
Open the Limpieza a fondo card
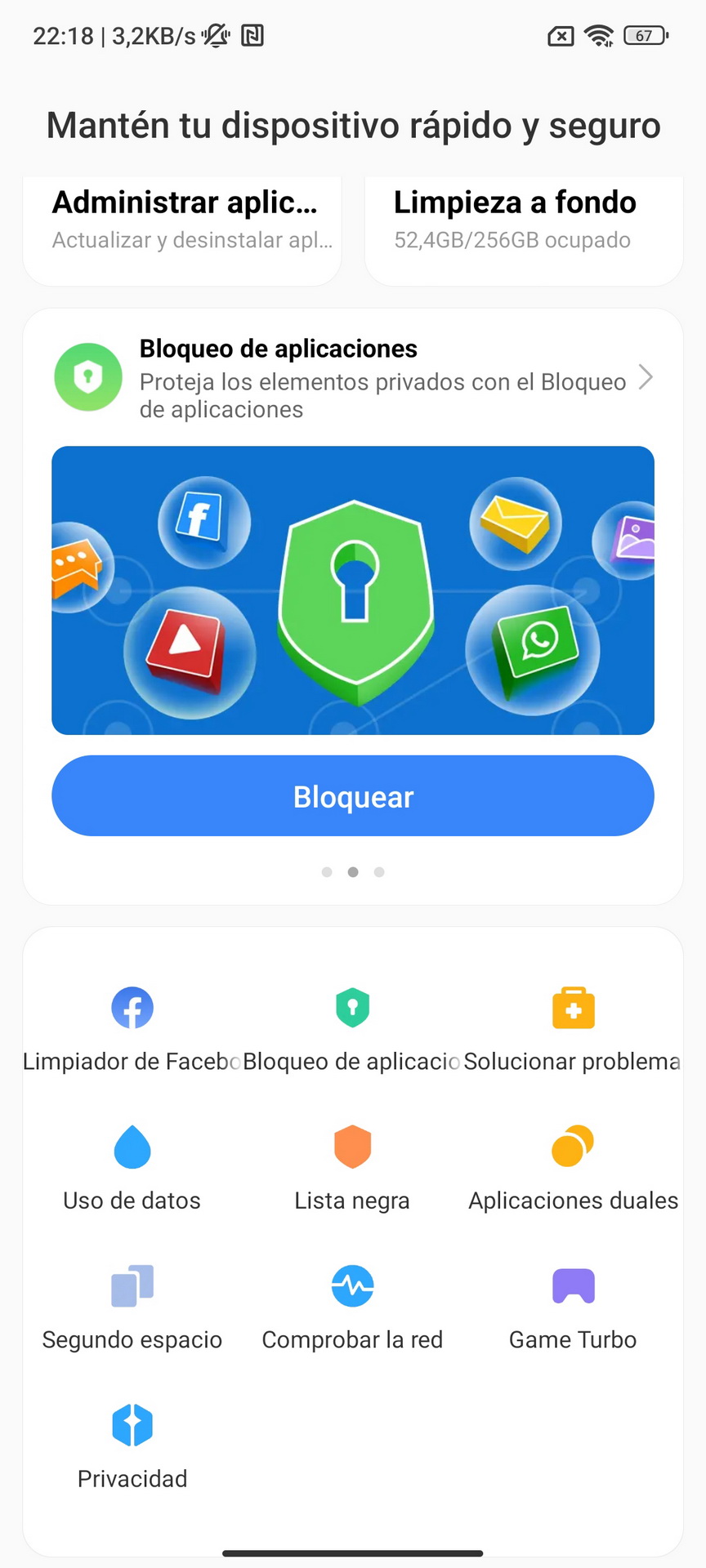click(524, 231)
